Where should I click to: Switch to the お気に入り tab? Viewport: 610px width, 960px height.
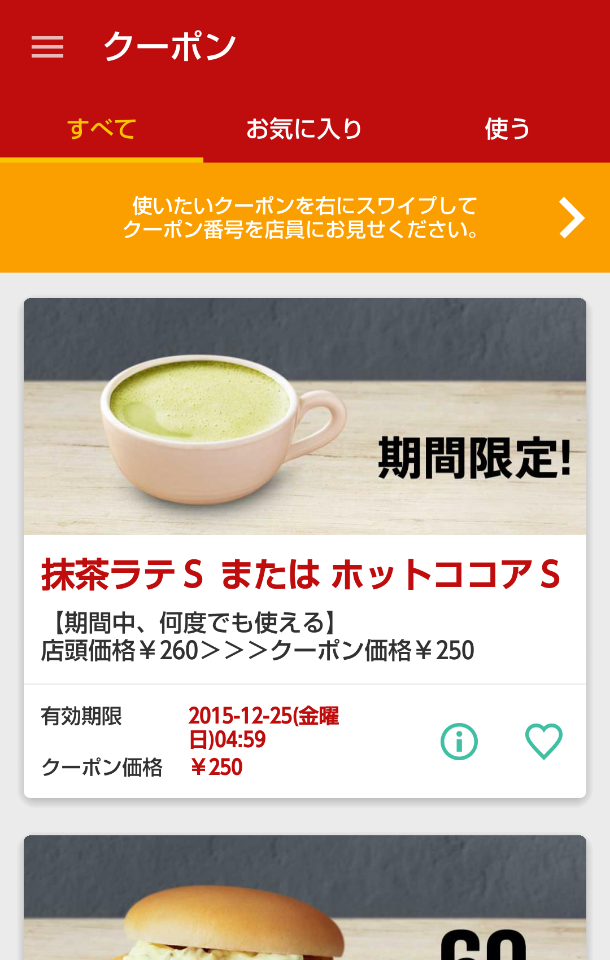[304, 129]
